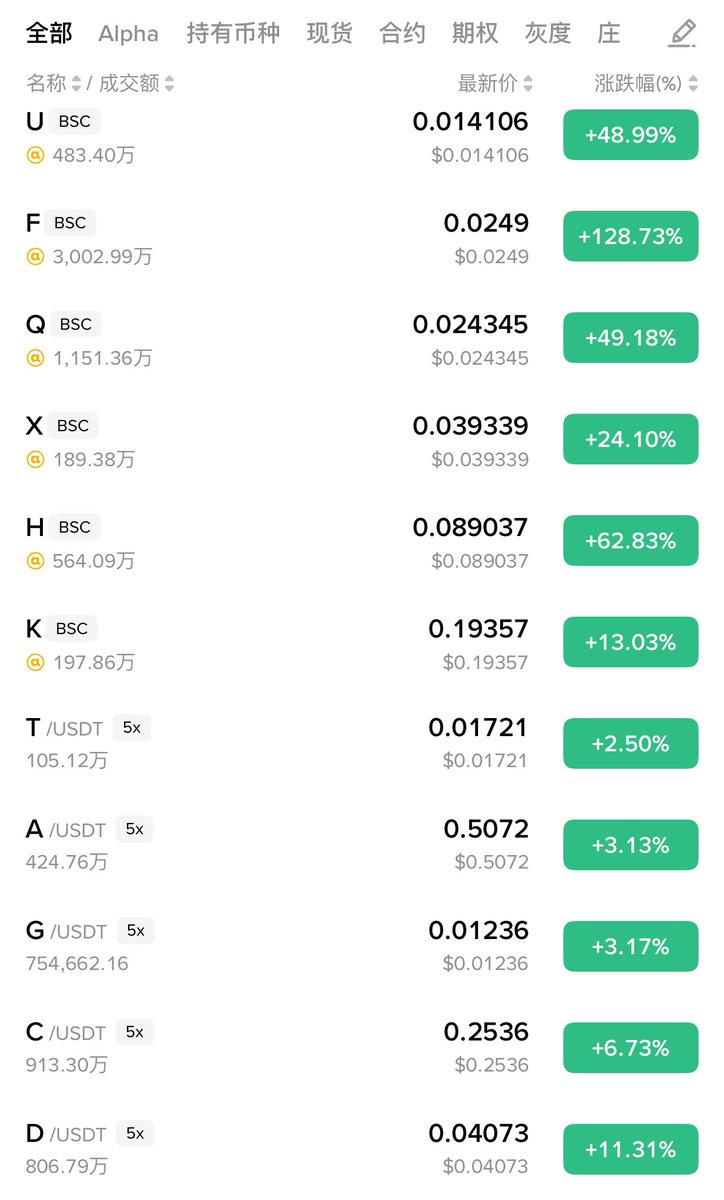
Task: Sort the list by 涨跌幅(%)
Action: point(646,83)
